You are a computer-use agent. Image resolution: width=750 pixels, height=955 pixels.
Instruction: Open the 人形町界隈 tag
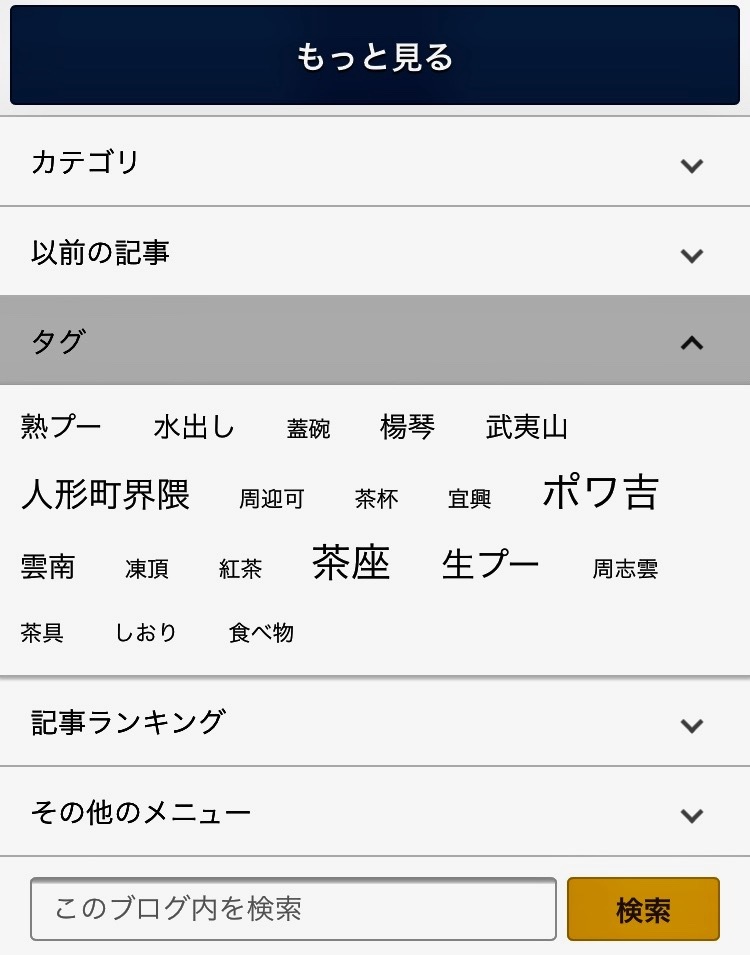point(107,497)
